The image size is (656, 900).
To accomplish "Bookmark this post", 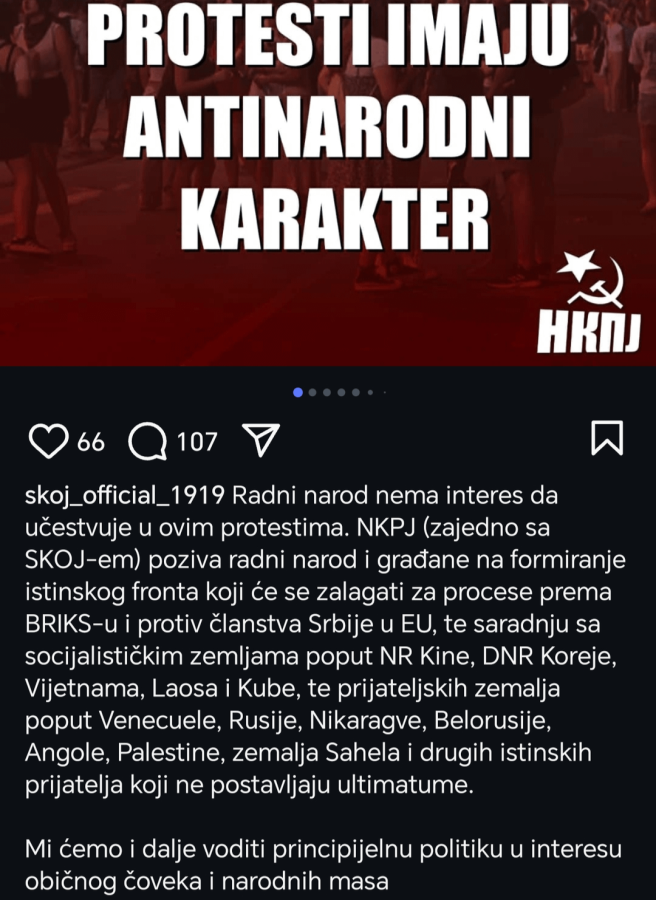I will coord(607,438).
